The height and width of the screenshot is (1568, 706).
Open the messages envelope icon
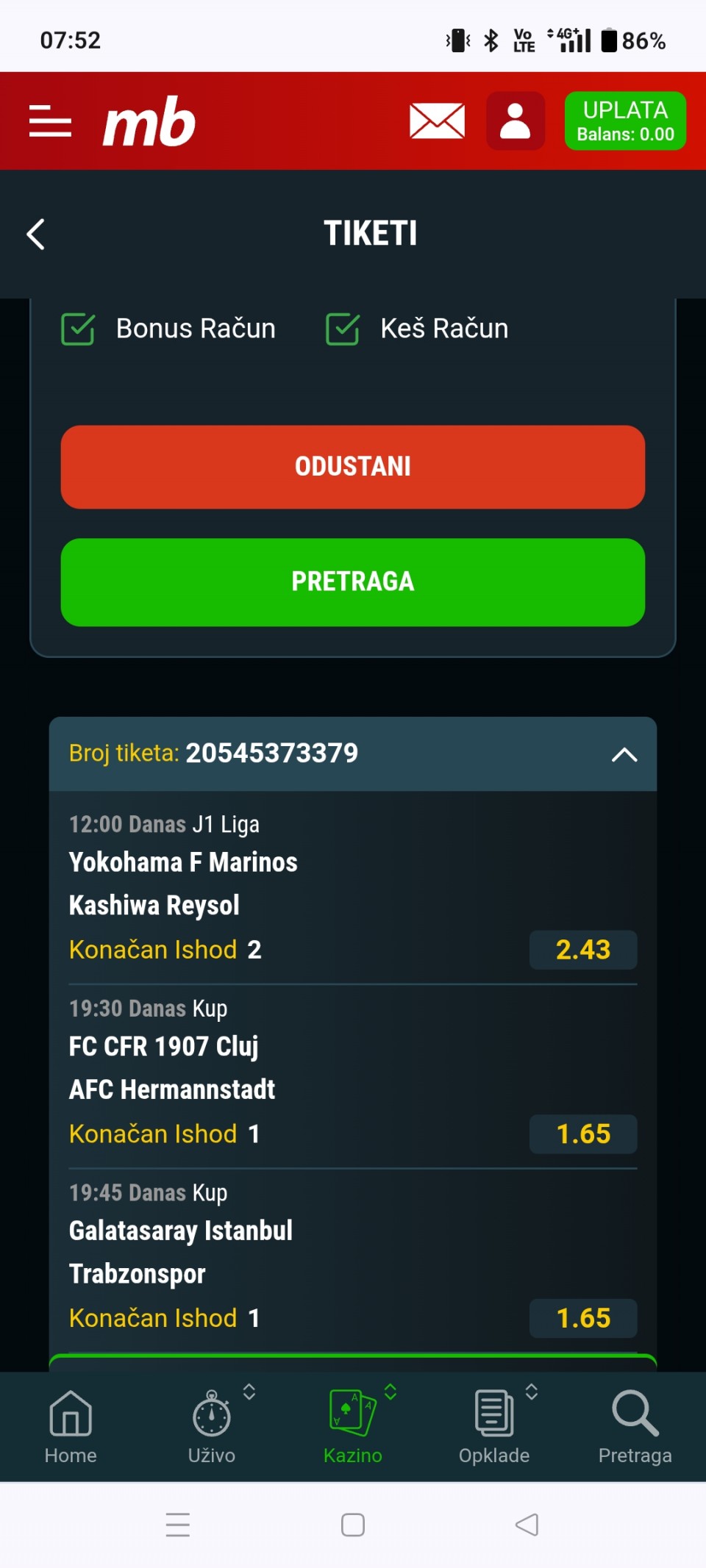(x=438, y=121)
